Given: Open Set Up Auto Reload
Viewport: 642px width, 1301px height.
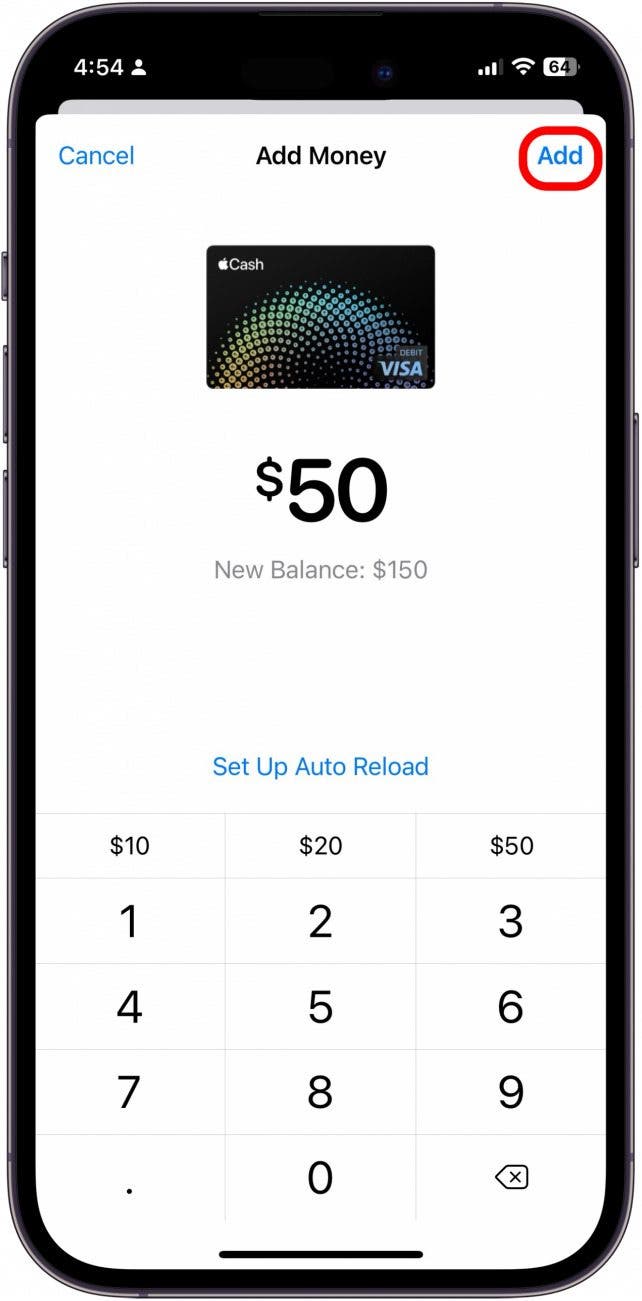Looking at the screenshot, I should [320, 767].
